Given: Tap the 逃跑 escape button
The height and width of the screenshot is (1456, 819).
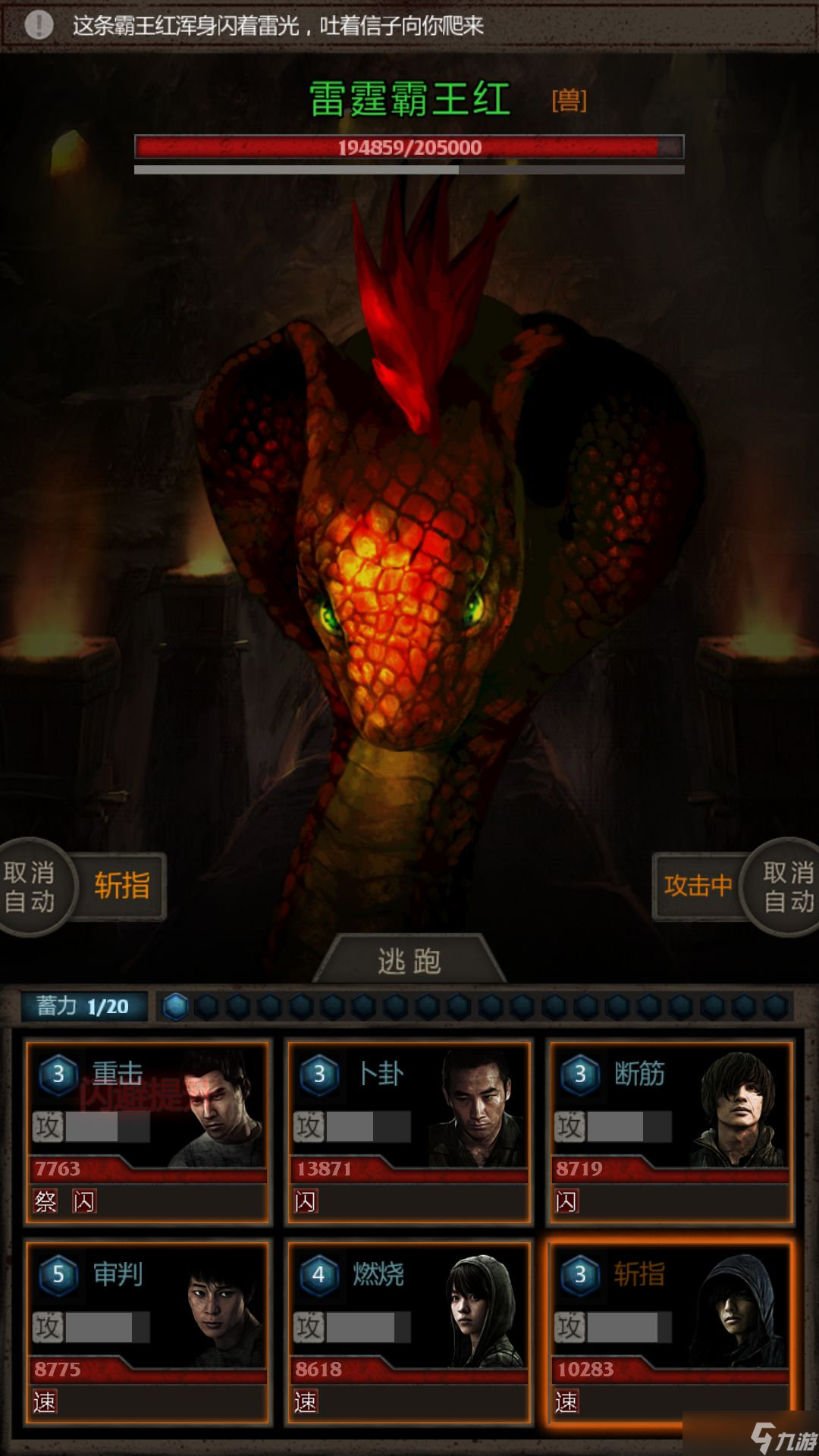Looking at the screenshot, I should click(409, 960).
